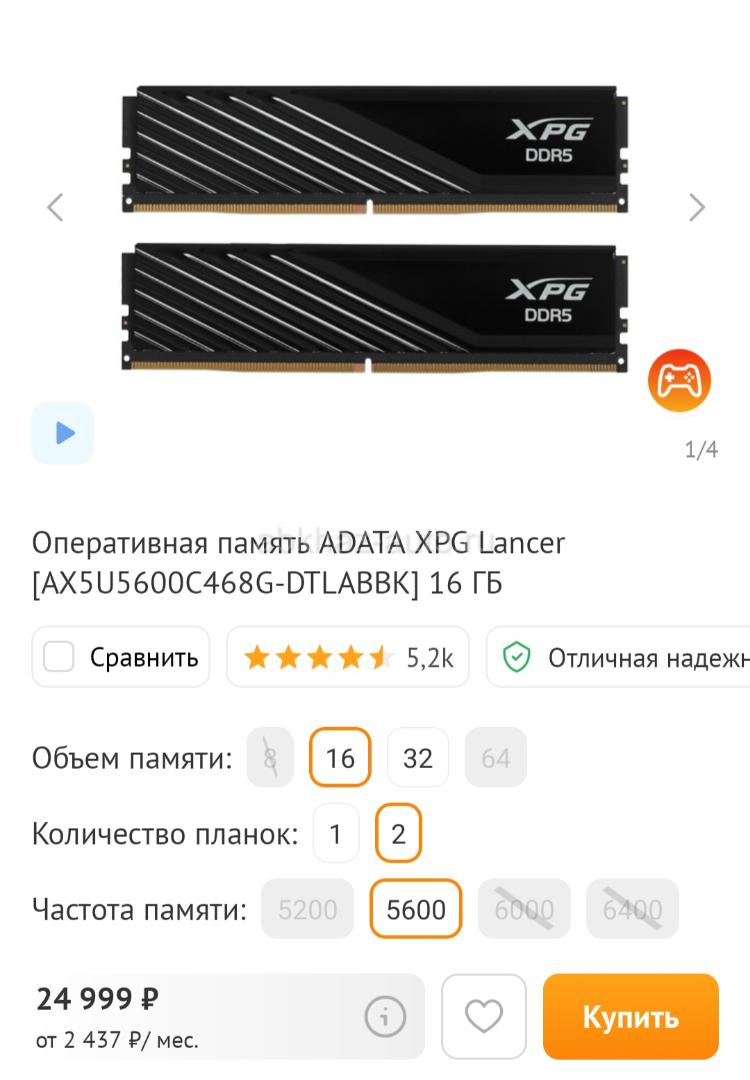The image size is (750, 1080).
Task: Switch frequency to 6000
Action: [524, 909]
